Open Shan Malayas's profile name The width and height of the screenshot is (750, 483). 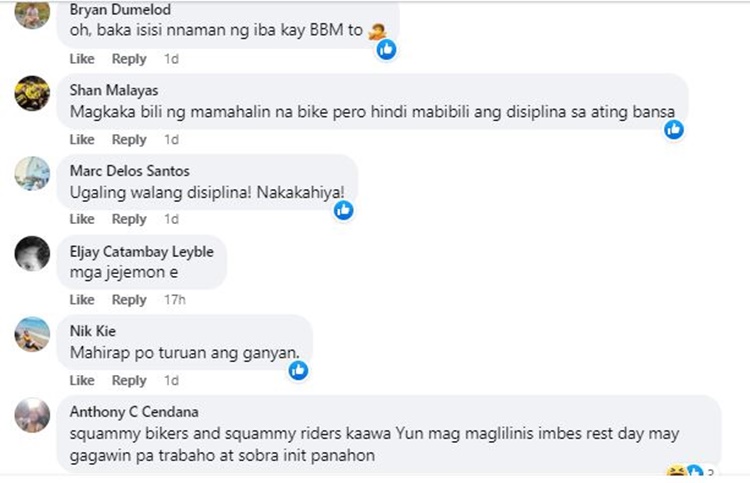114,90
